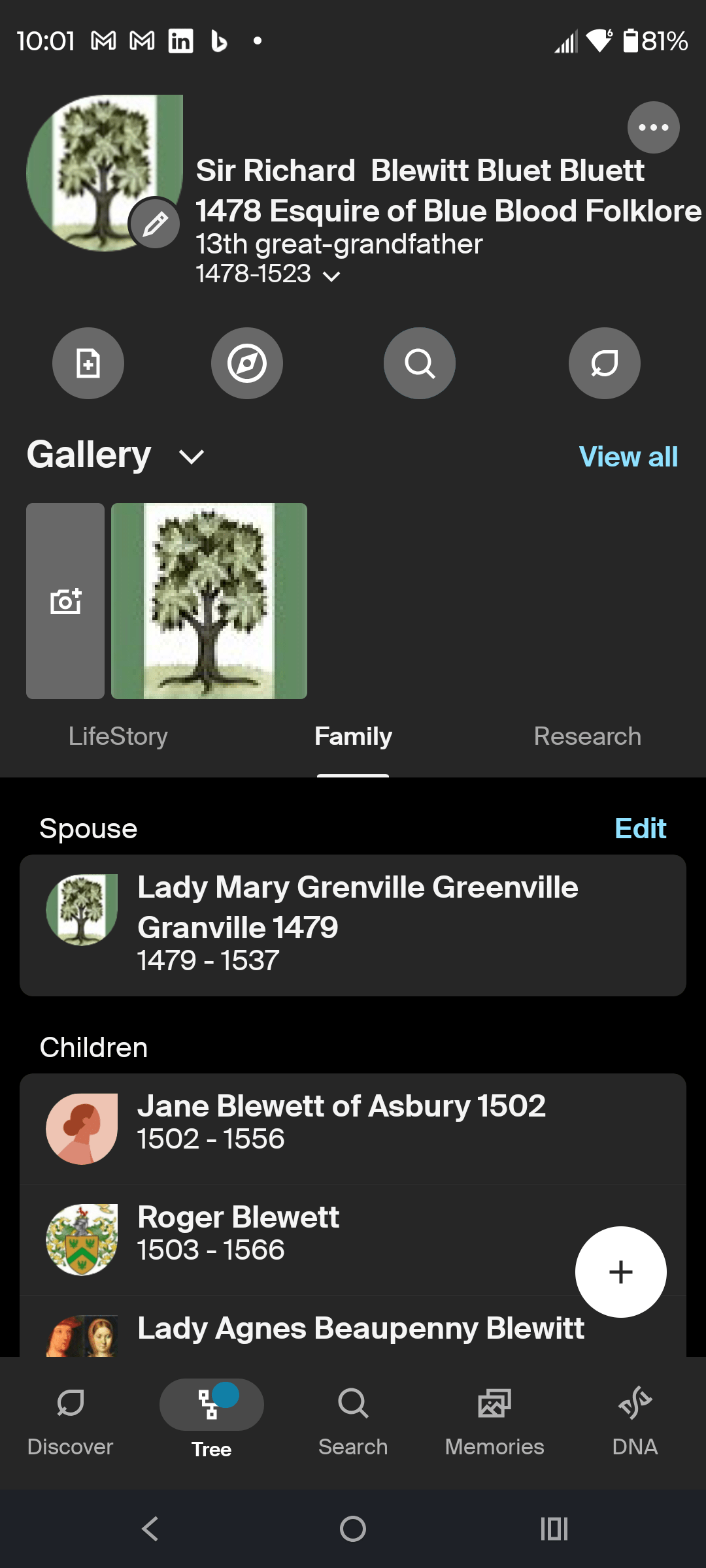
Task: Edit the Spouse section
Action: (x=640, y=828)
